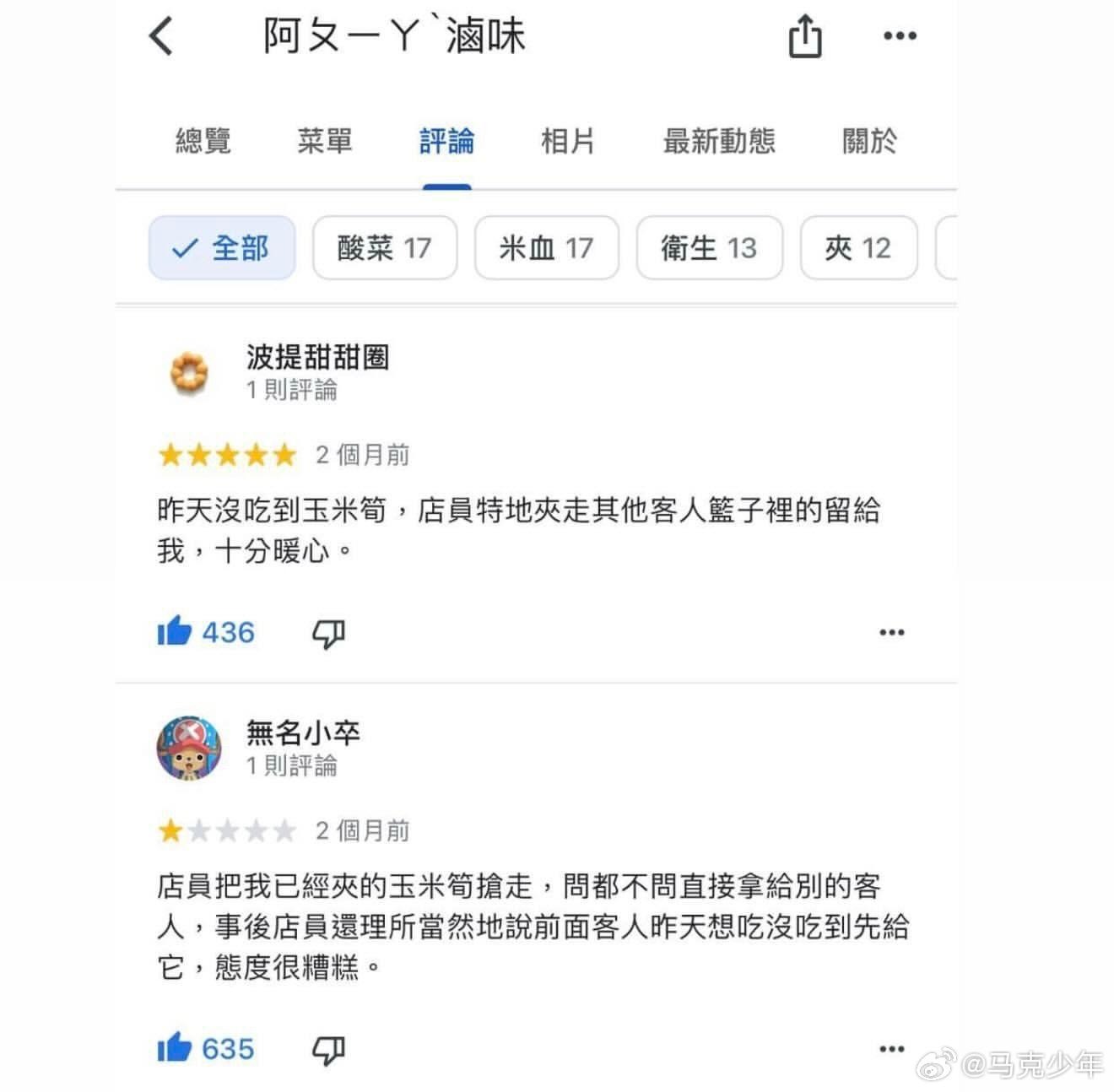Open 無名小卒's reviewer profile
The height and width of the screenshot is (1092, 1114).
(302, 733)
